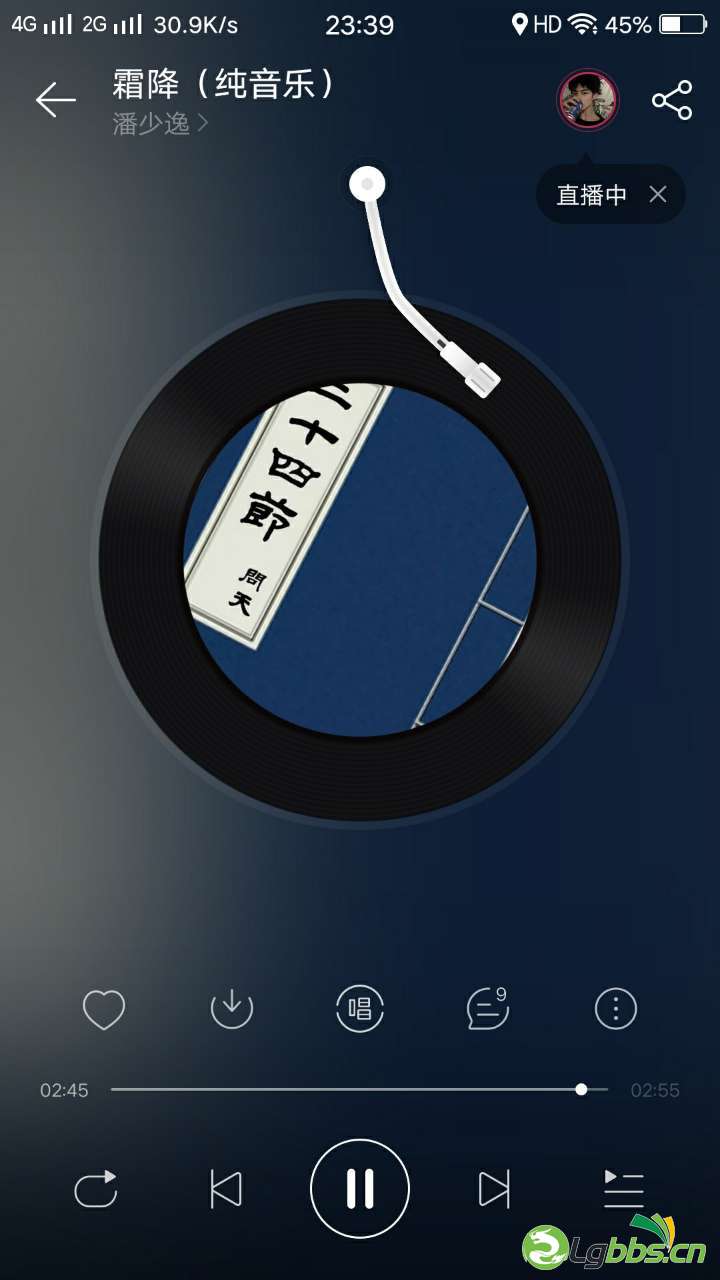
Task: Skip to the previous track
Action: [226, 1189]
